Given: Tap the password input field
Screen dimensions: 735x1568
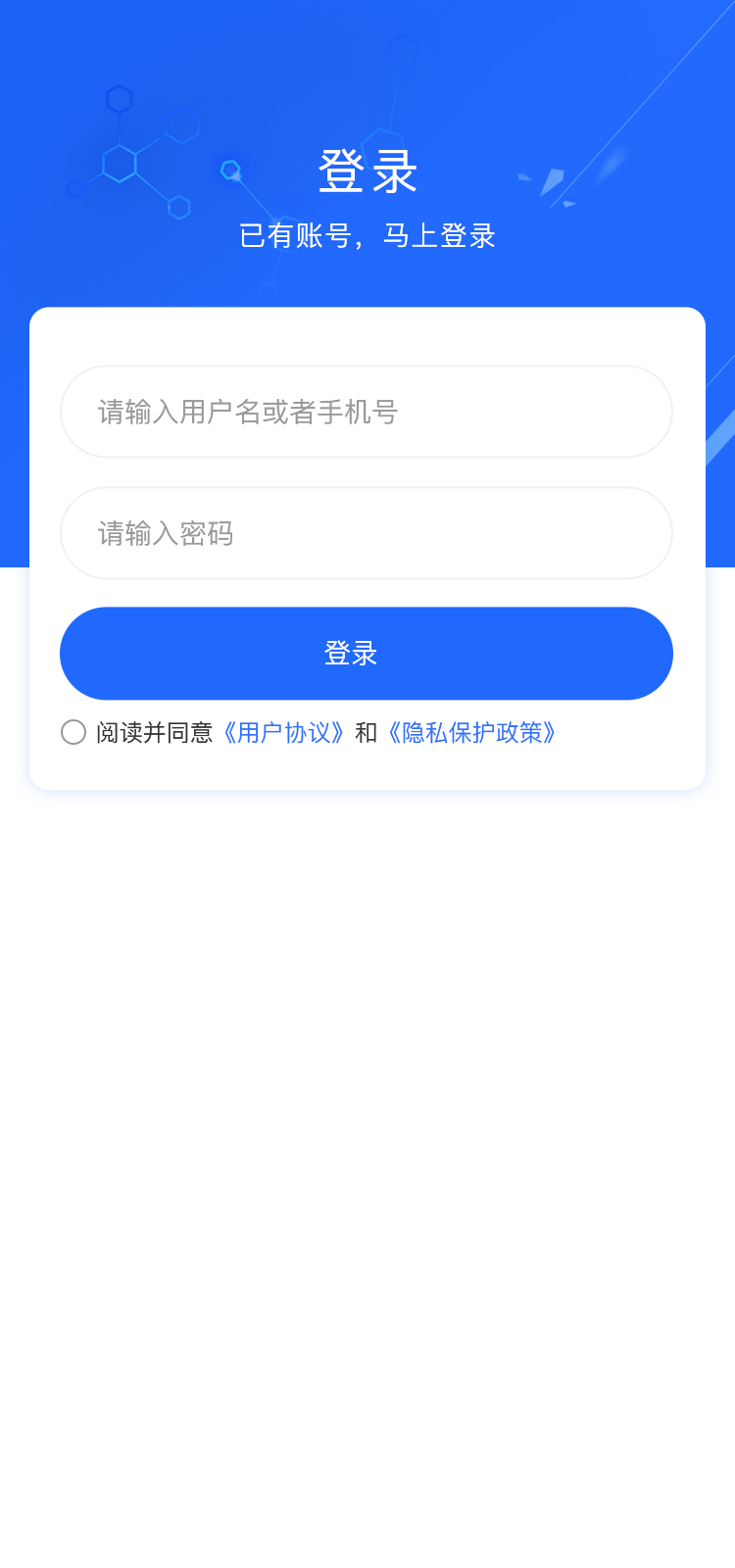Looking at the screenshot, I should [x=366, y=533].
